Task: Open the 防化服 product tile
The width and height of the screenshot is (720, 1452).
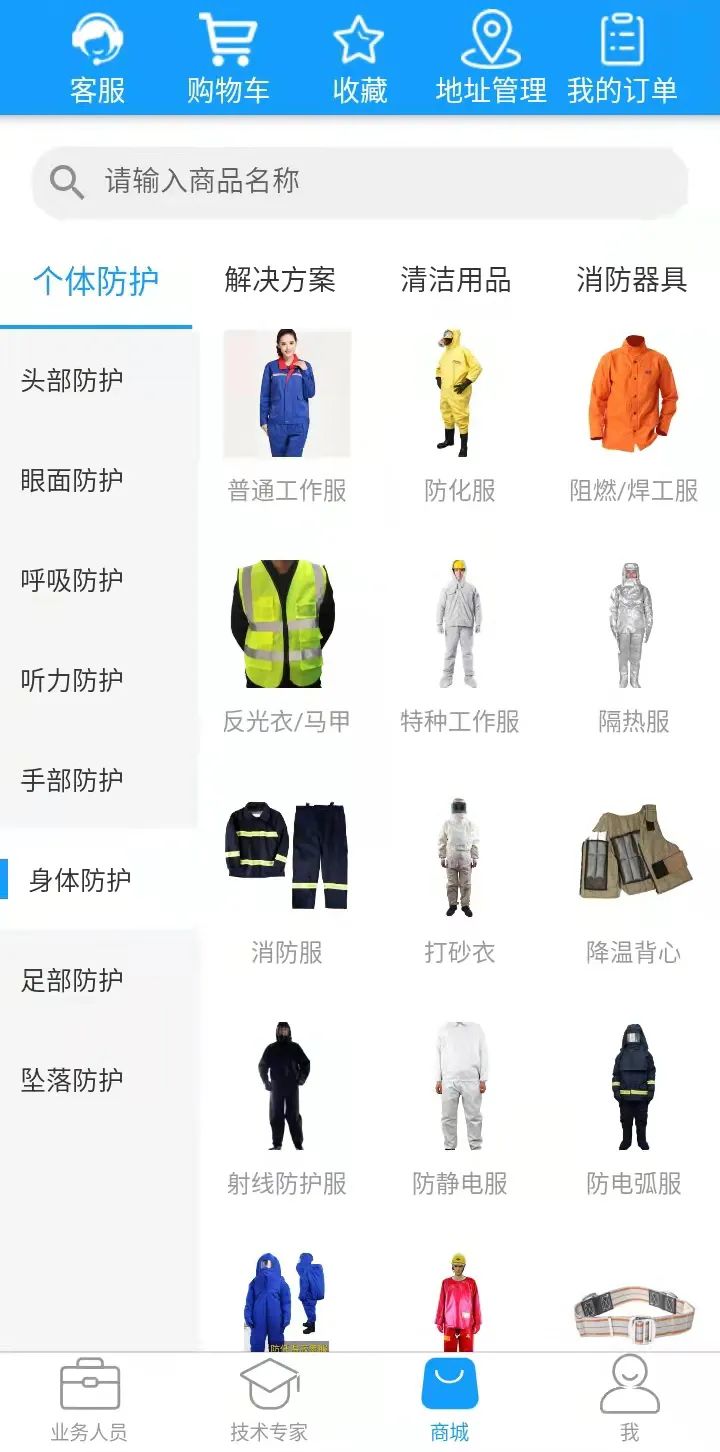Action: coord(460,415)
